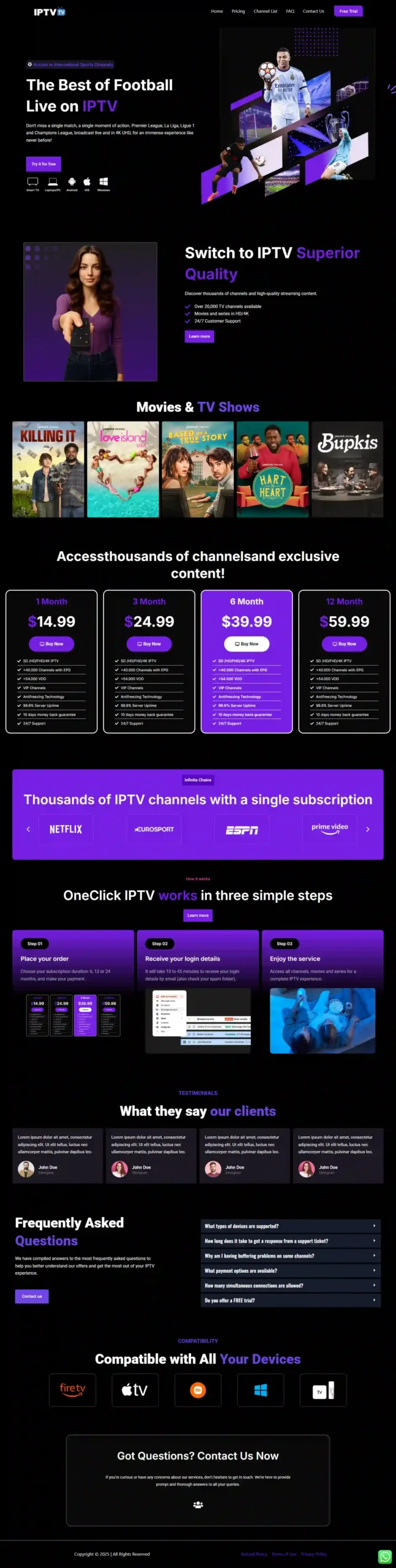This screenshot has height=1568, width=396.
Task: Tap the Free Trial button
Action: [x=348, y=11]
